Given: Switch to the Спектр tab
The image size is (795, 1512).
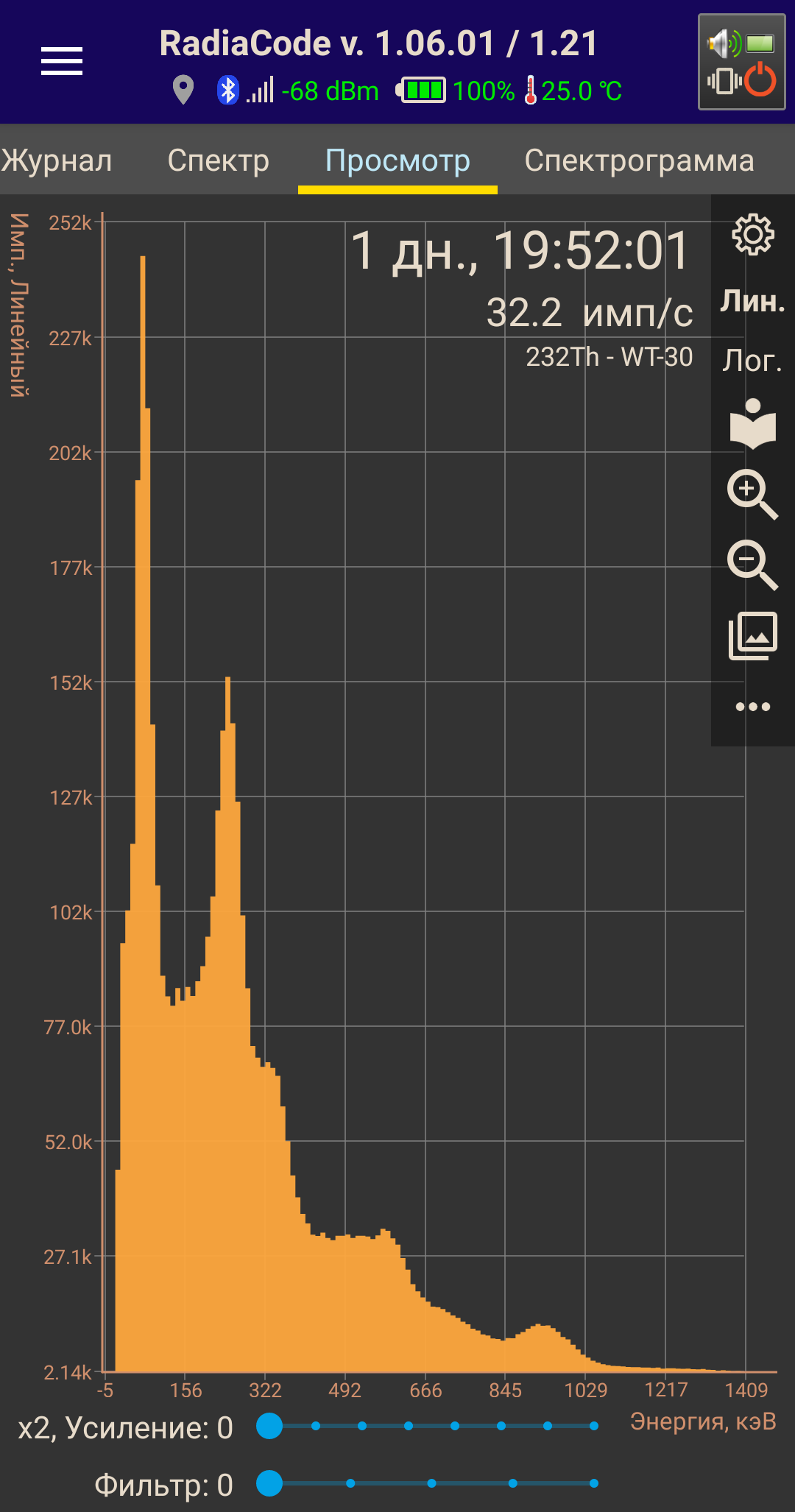Looking at the screenshot, I should click(219, 160).
